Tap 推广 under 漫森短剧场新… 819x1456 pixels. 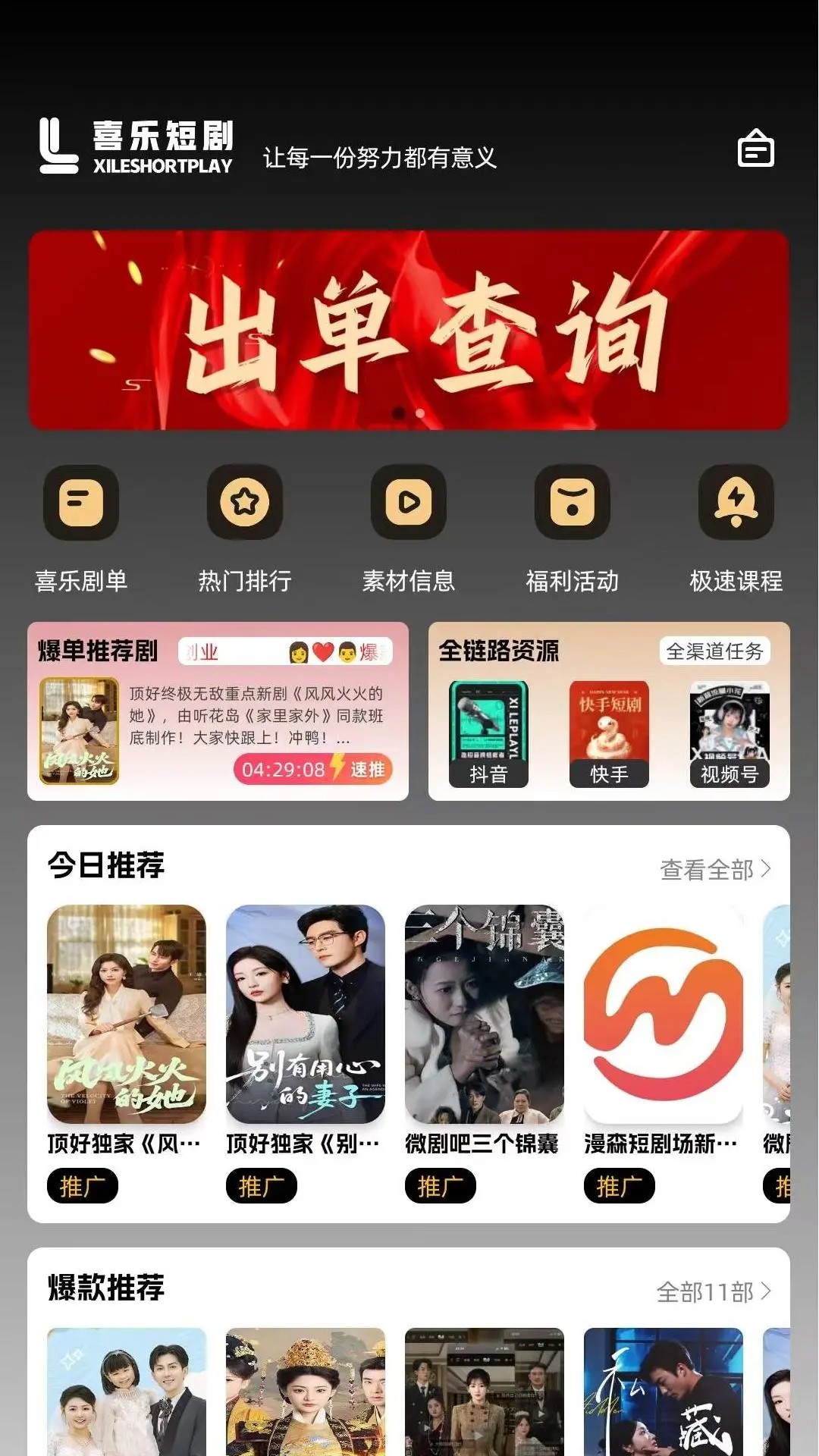point(620,1186)
